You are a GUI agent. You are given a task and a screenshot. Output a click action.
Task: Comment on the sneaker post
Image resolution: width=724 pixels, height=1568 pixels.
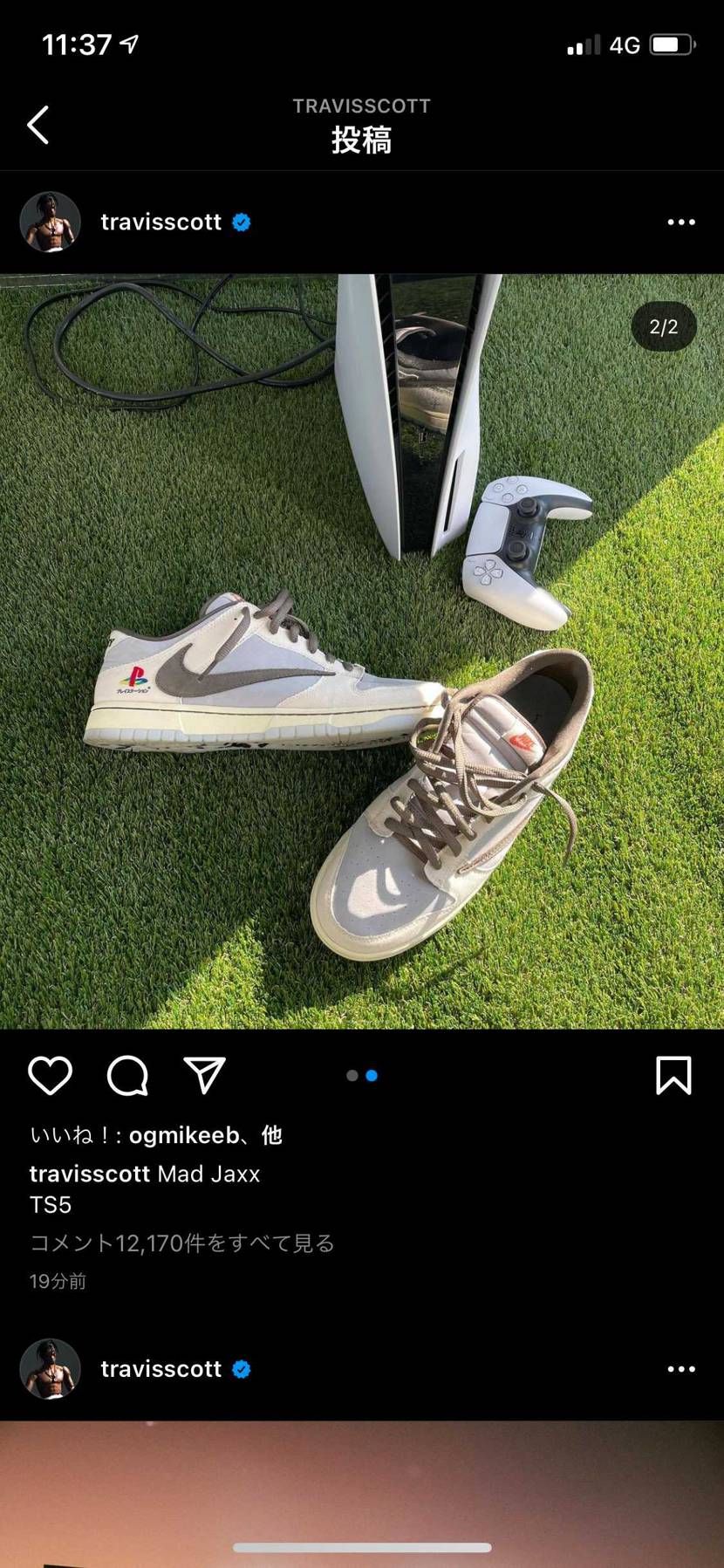point(127,1075)
